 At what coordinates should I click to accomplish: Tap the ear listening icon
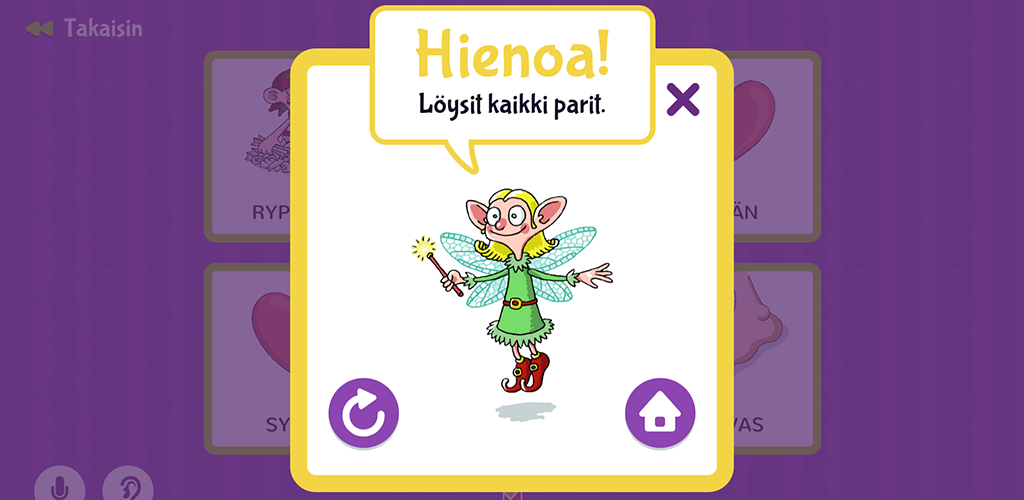coord(128,486)
